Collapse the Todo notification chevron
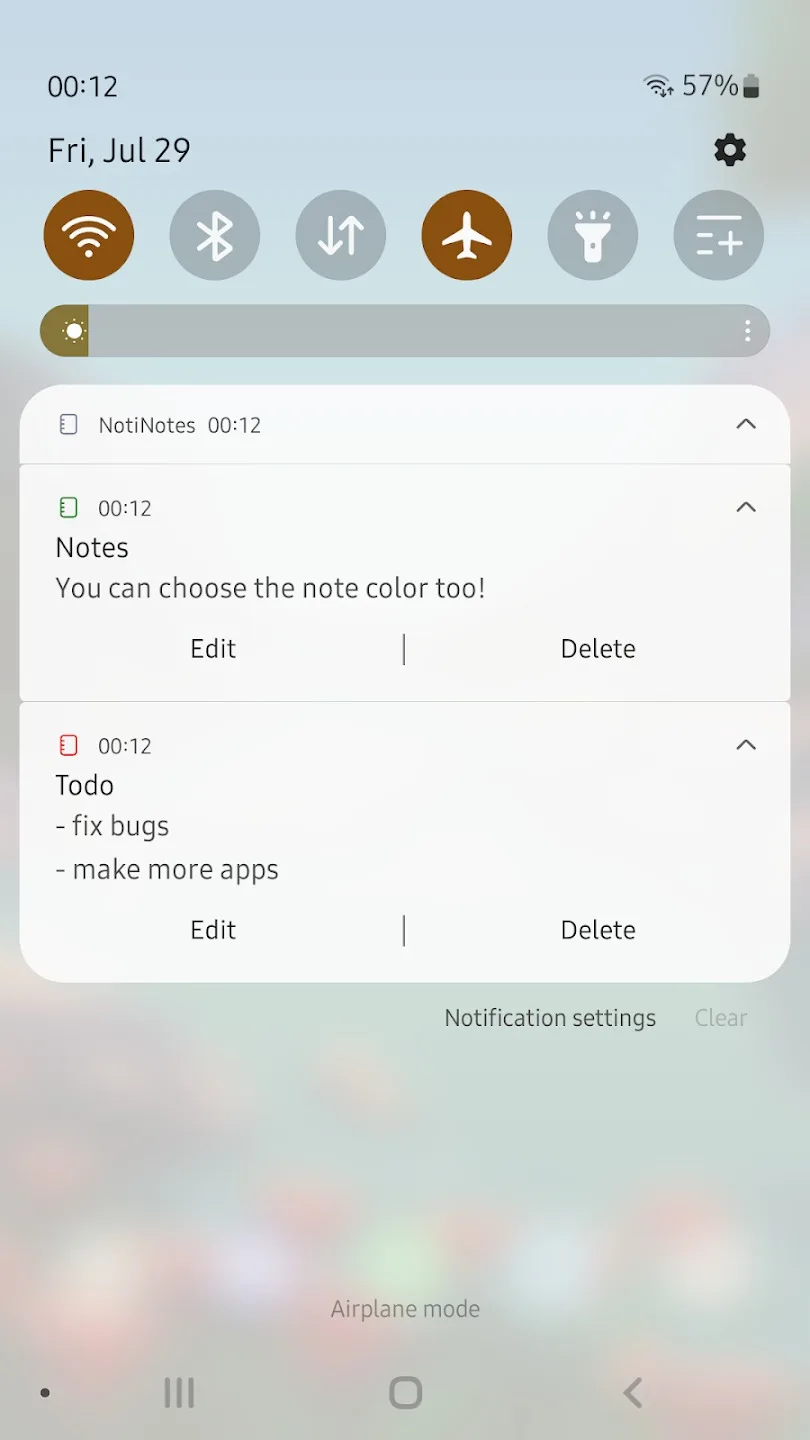The width and height of the screenshot is (810, 1440). [x=746, y=745]
